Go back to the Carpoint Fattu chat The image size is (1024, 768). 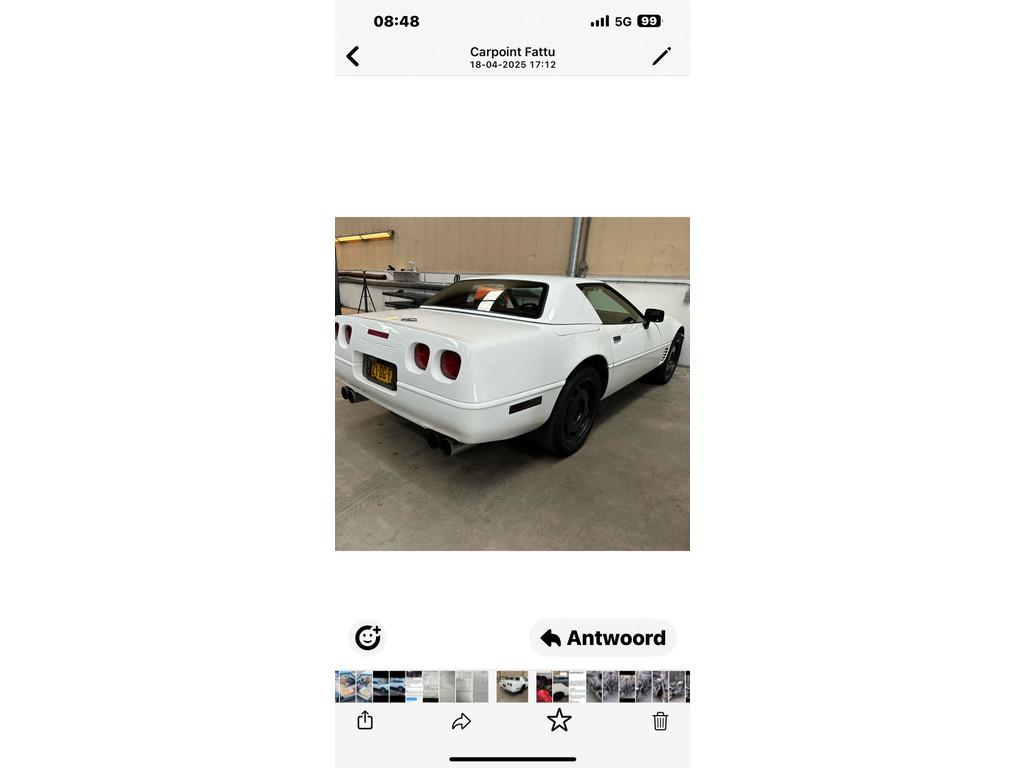click(353, 57)
